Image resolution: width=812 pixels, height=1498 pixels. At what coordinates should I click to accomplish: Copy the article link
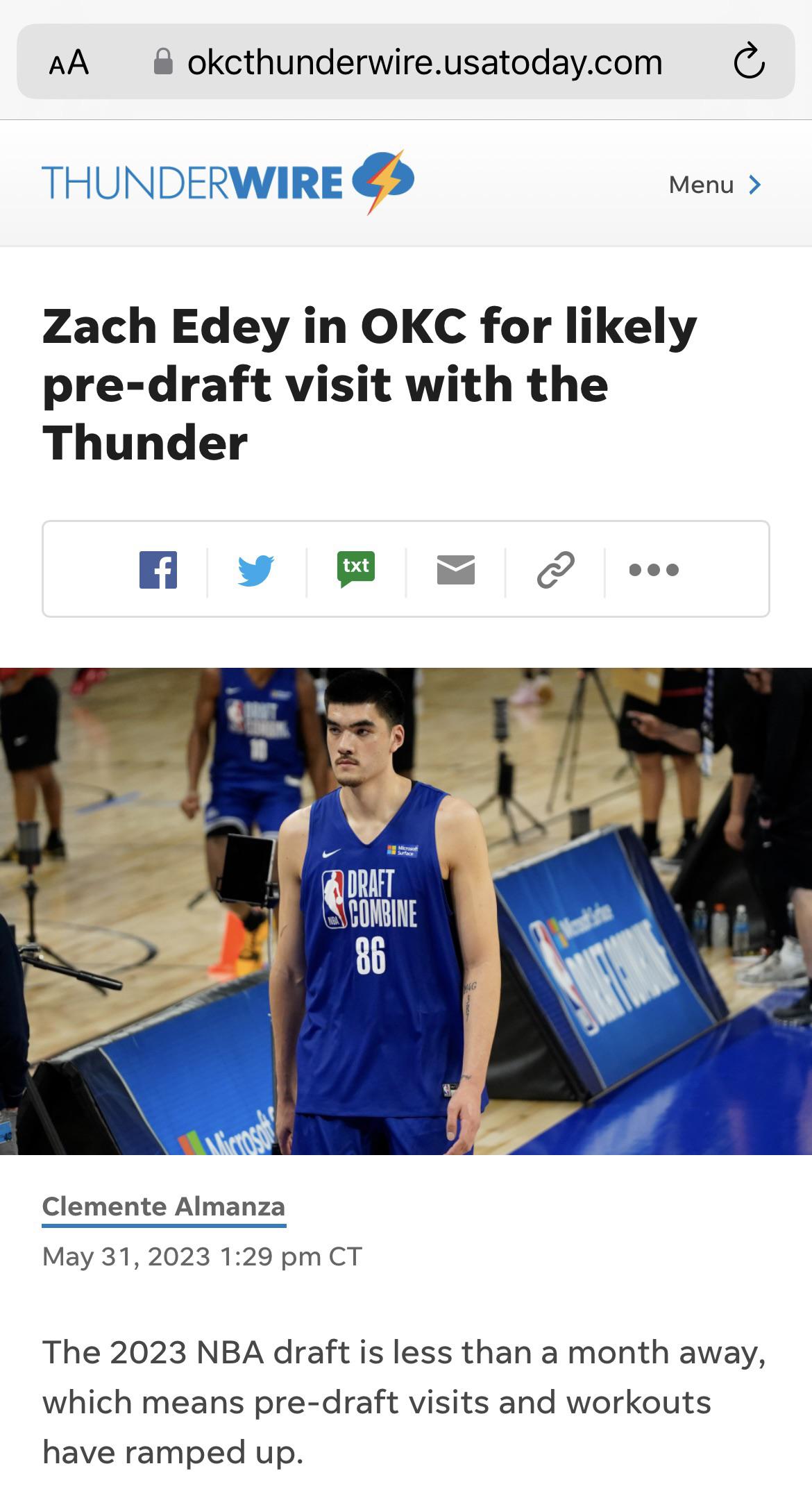(555, 570)
